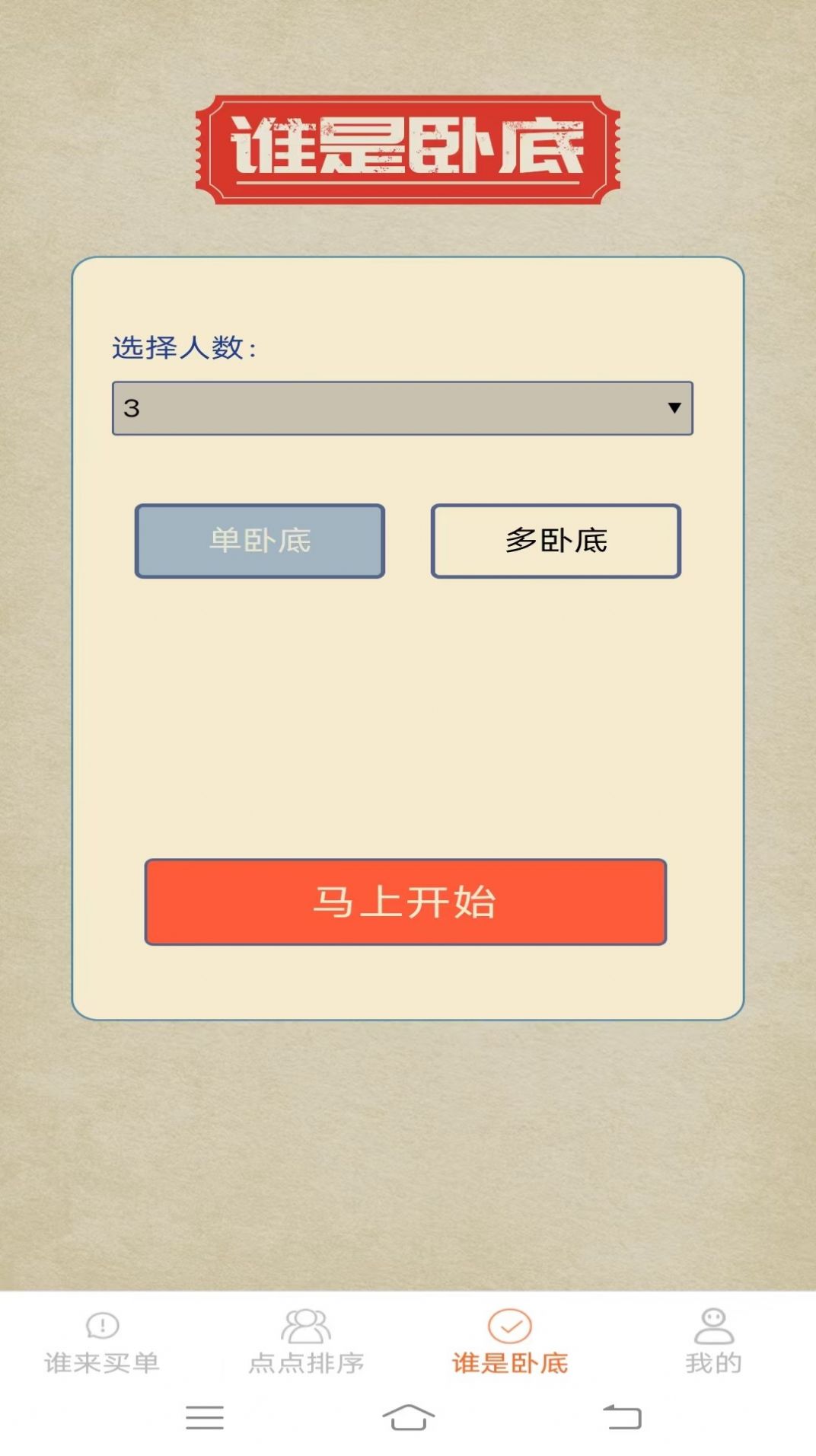The height and width of the screenshot is (1456, 816).
Task: Switch to the 谁是卧底 tab
Action: (x=512, y=1340)
